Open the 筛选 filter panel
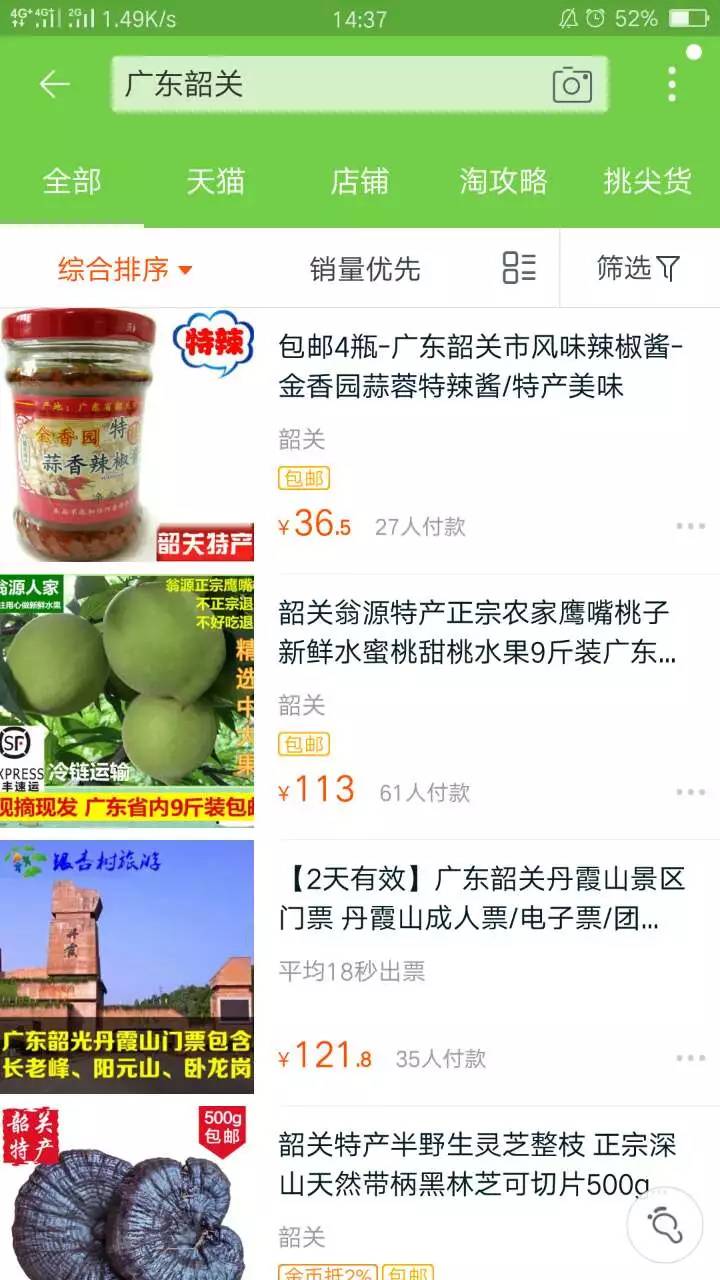Screen dimensions: 720x1280 (638, 268)
